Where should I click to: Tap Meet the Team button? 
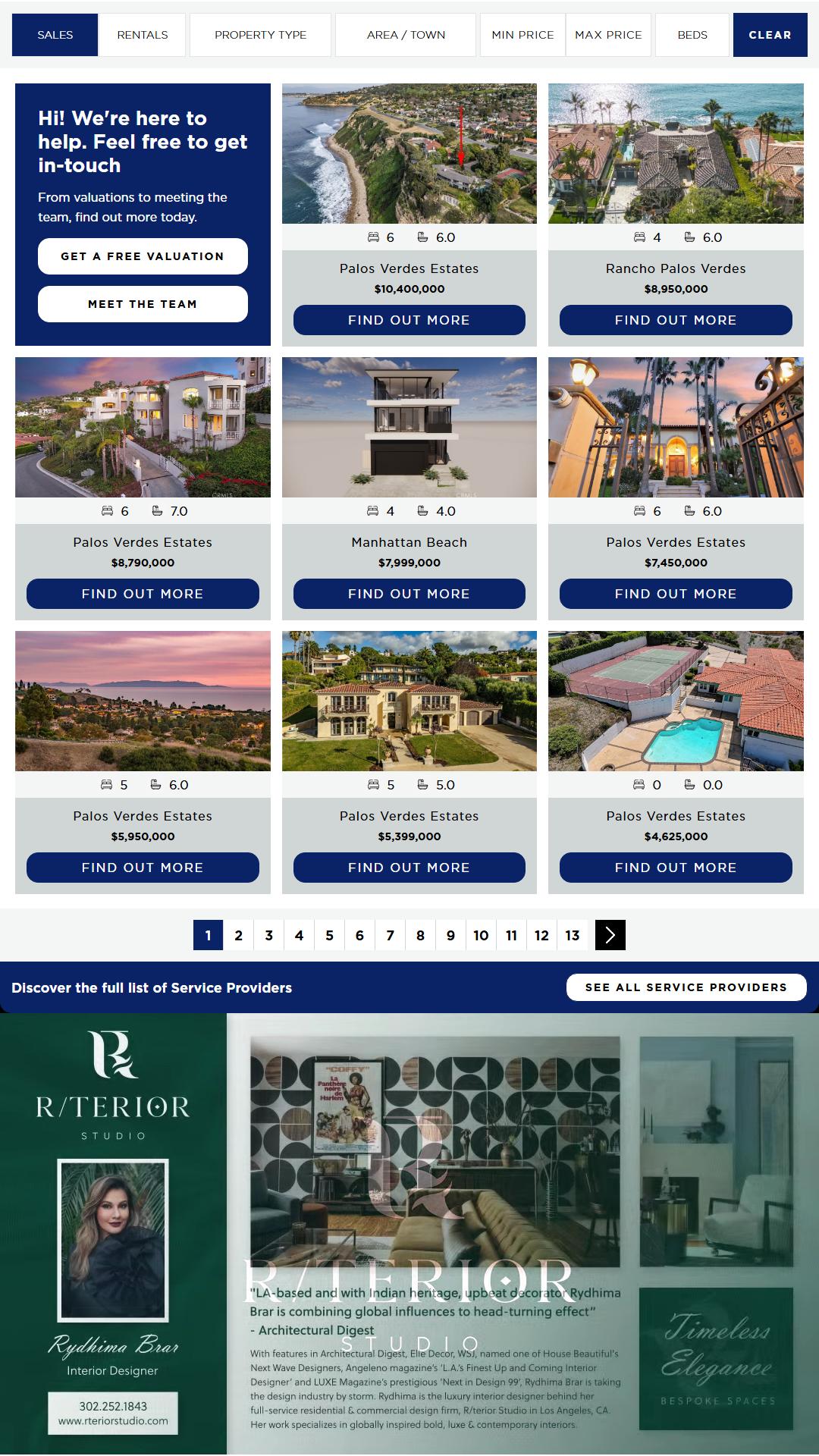pos(143,304)
